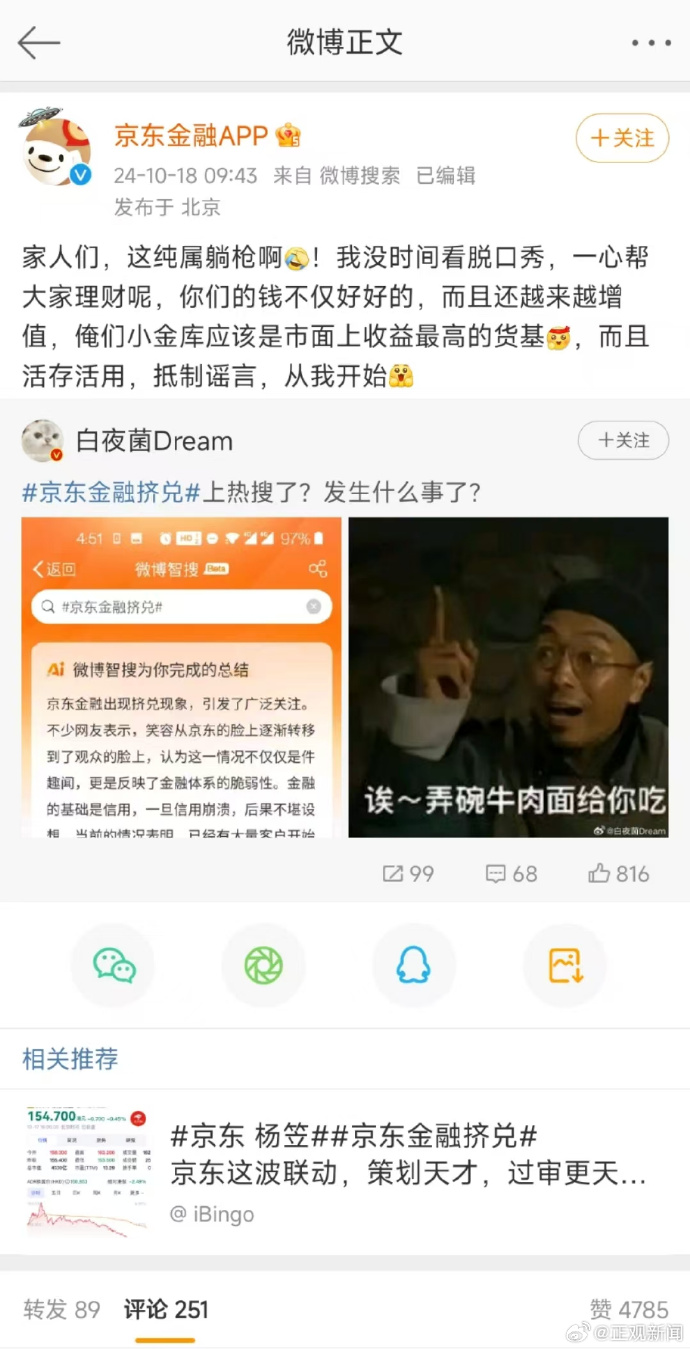Follow 白夜菌Dream account
This screenshot has height=1349, width=690.
click(623, 440)
